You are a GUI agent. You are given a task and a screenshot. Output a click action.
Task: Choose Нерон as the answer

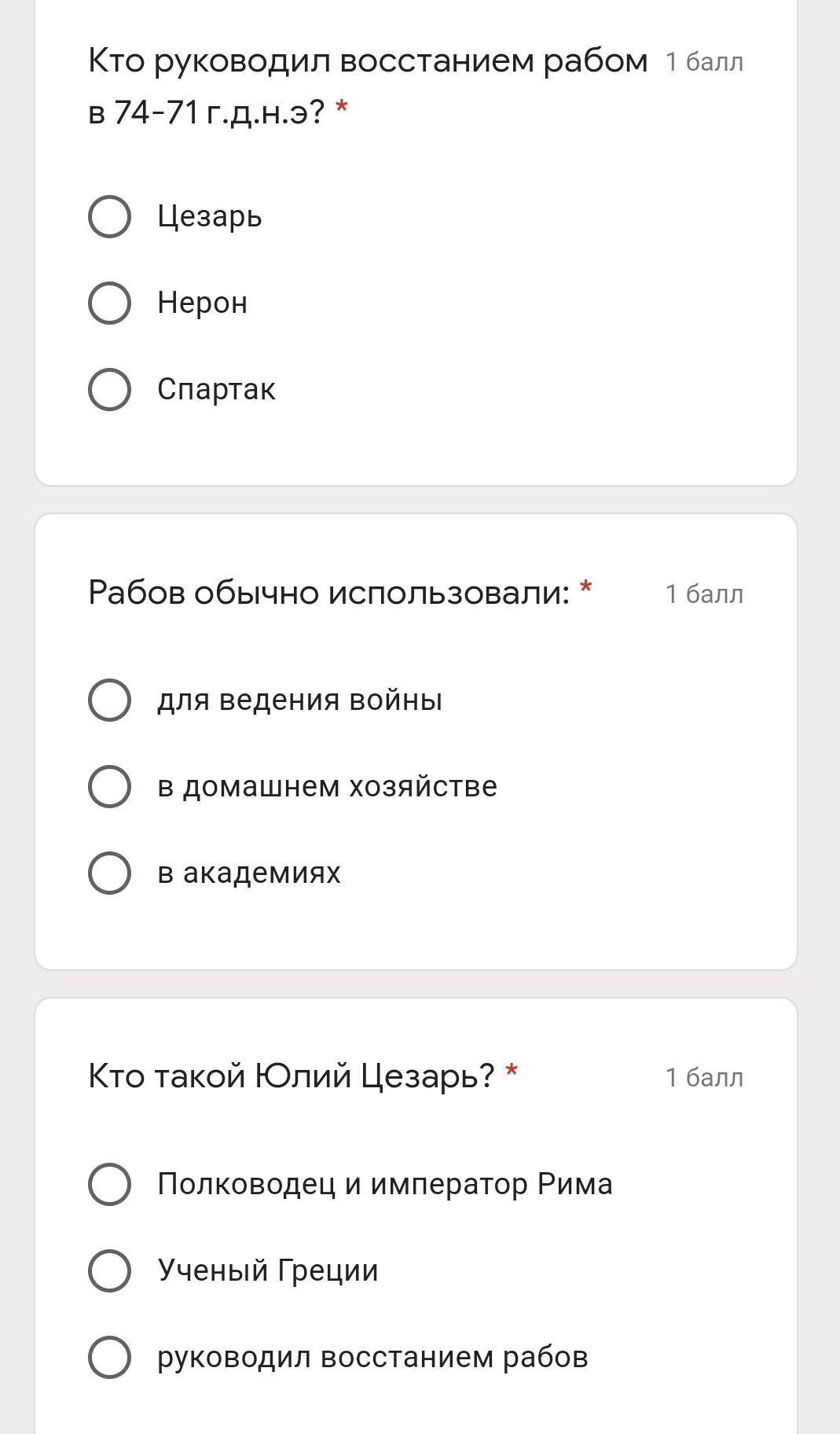109,303
